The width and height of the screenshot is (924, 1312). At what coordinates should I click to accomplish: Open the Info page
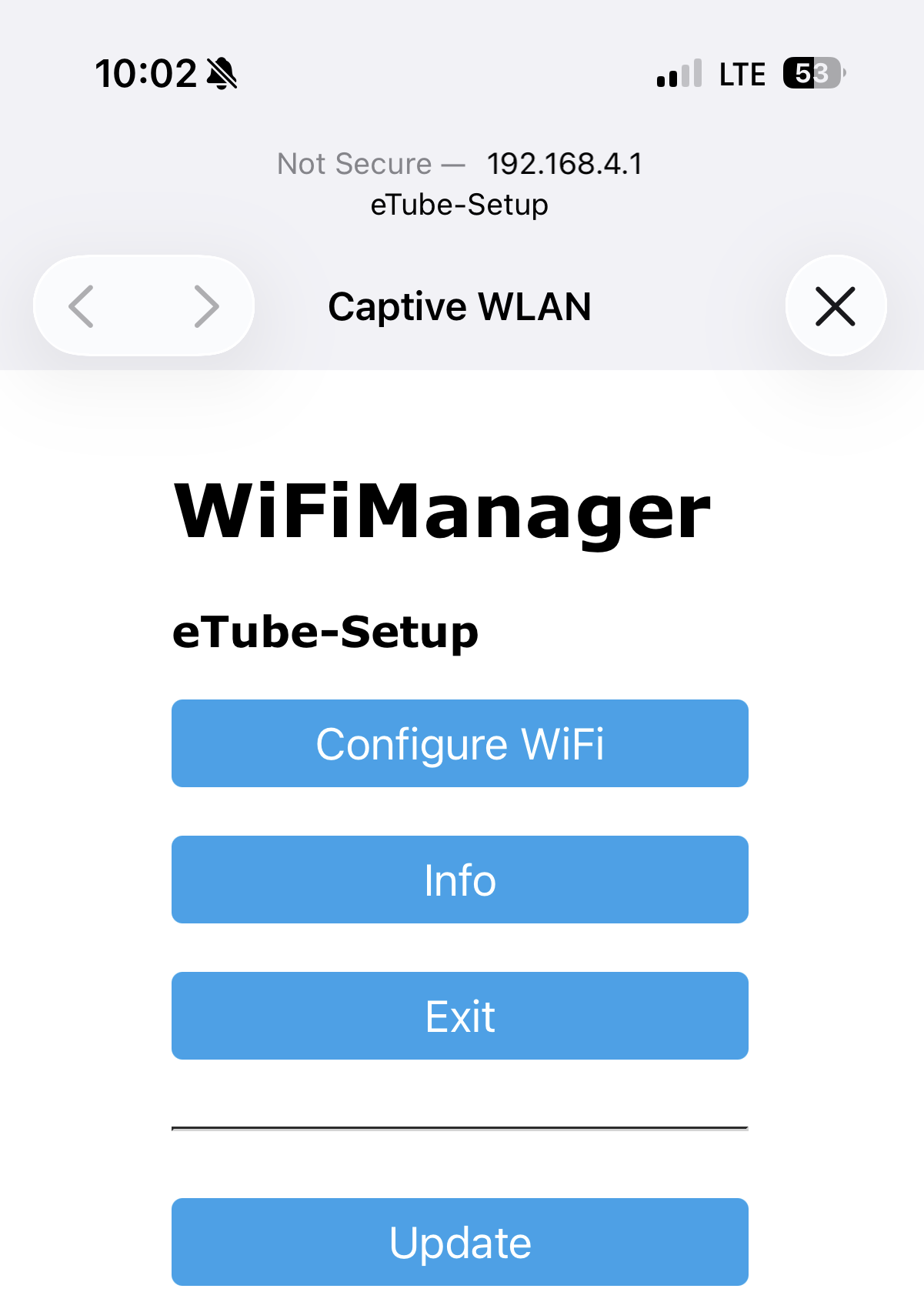coord(460,880)
